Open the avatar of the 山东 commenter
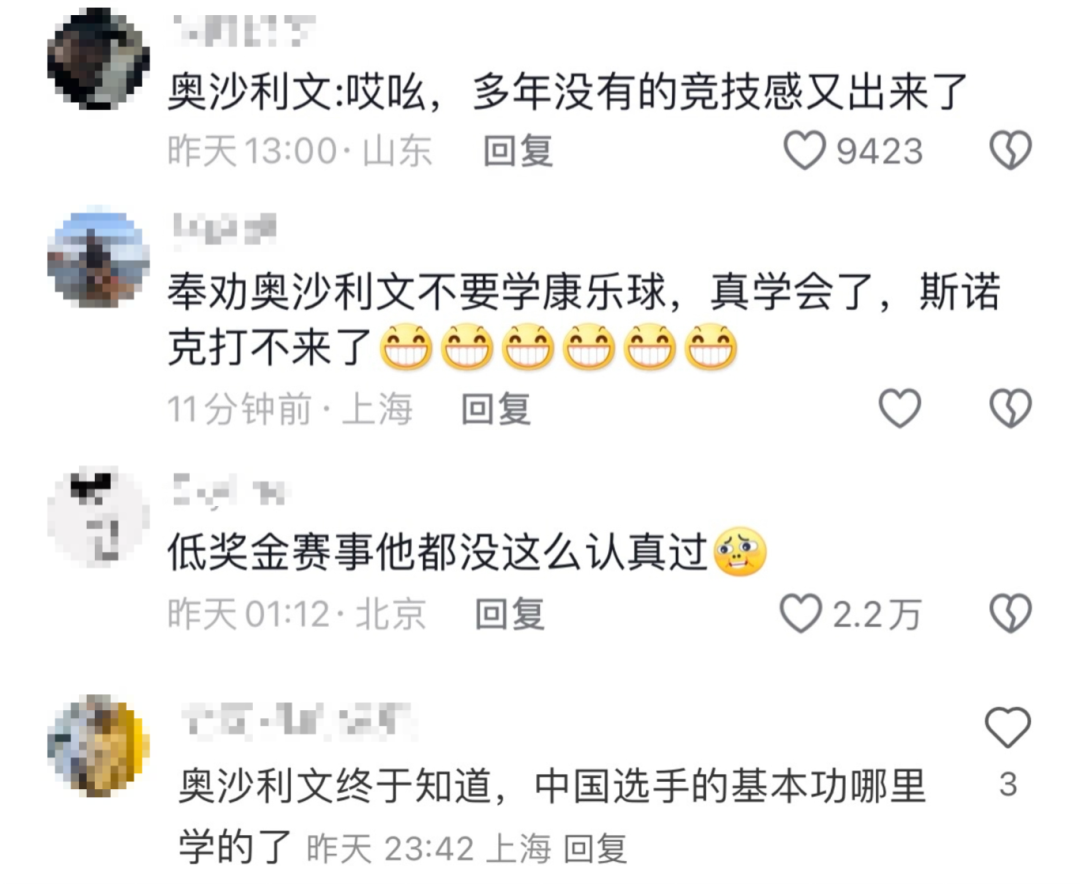This screenshot has width=1080, height=884. (x=98, y=57)
